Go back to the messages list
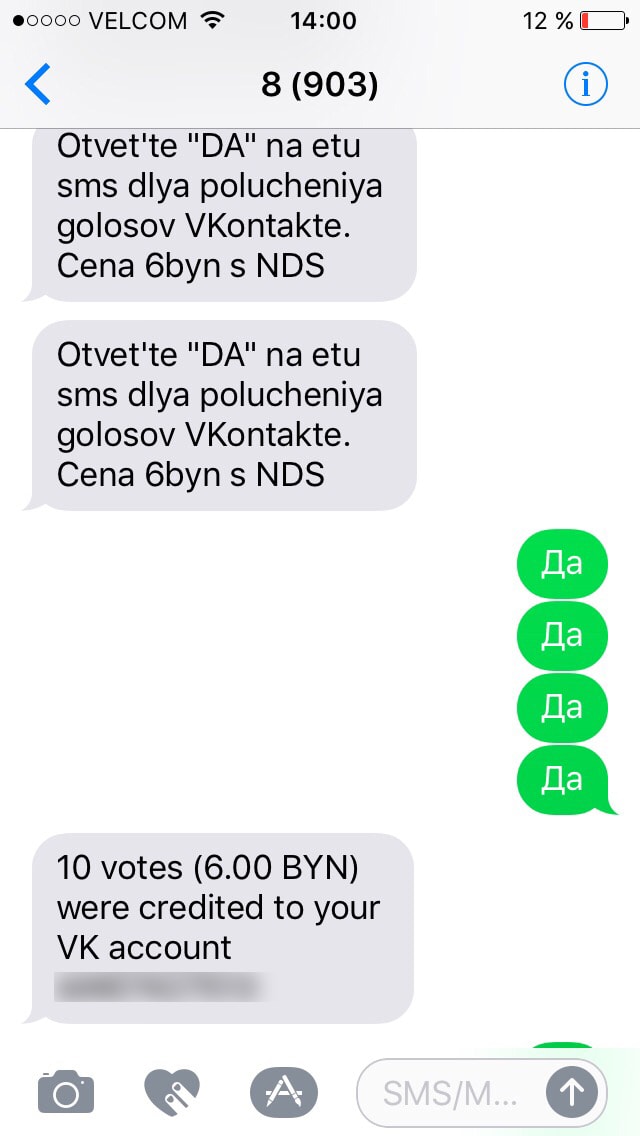Screen dimensions: 640x1136 38,85
